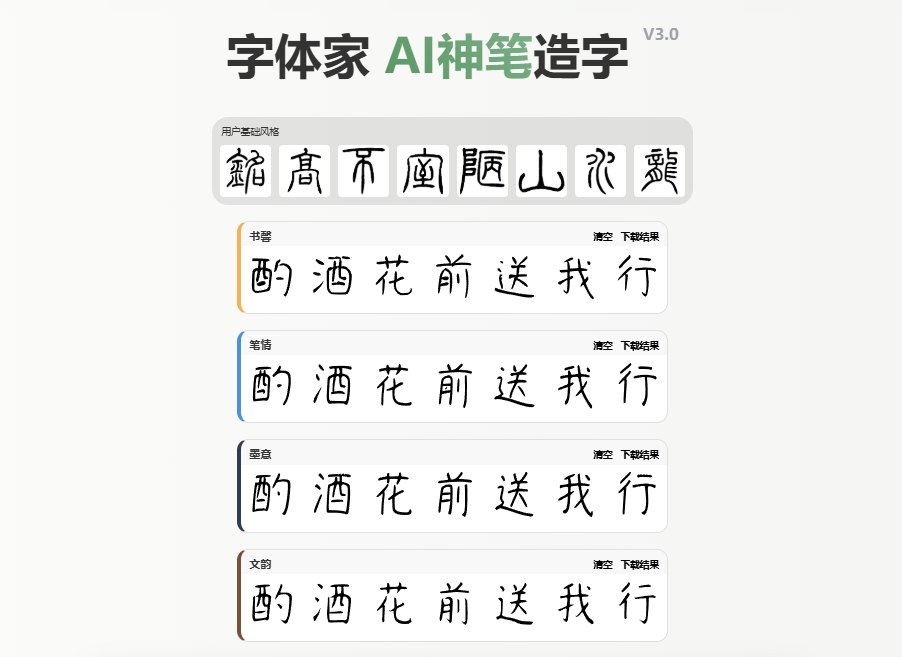902x657 pixels.
Task: Clear the 墨意 text panel
Action: coord(602,455)
